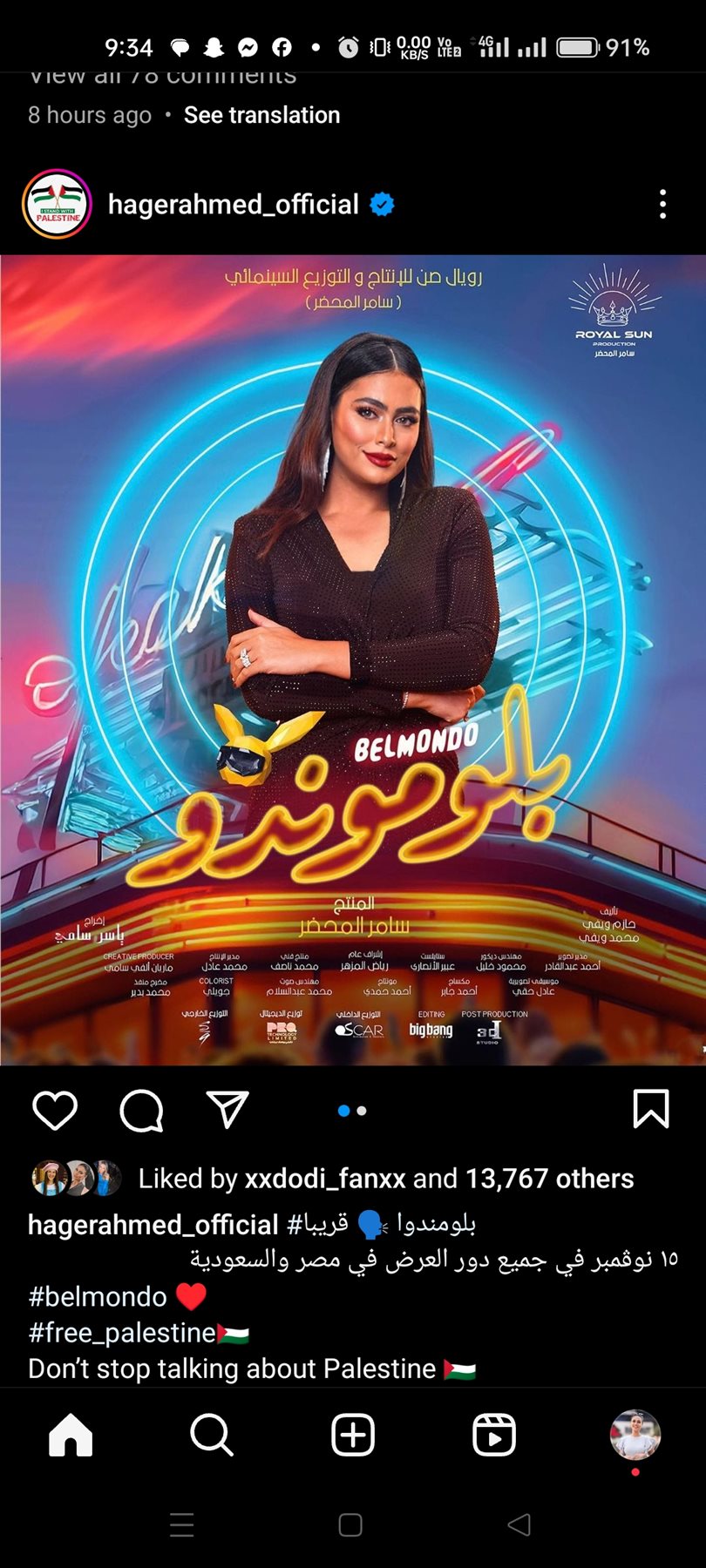Create a new post with plus tab
Image resolution: width=706 pixels, height=1568 pixels.
pos(353,1435)
